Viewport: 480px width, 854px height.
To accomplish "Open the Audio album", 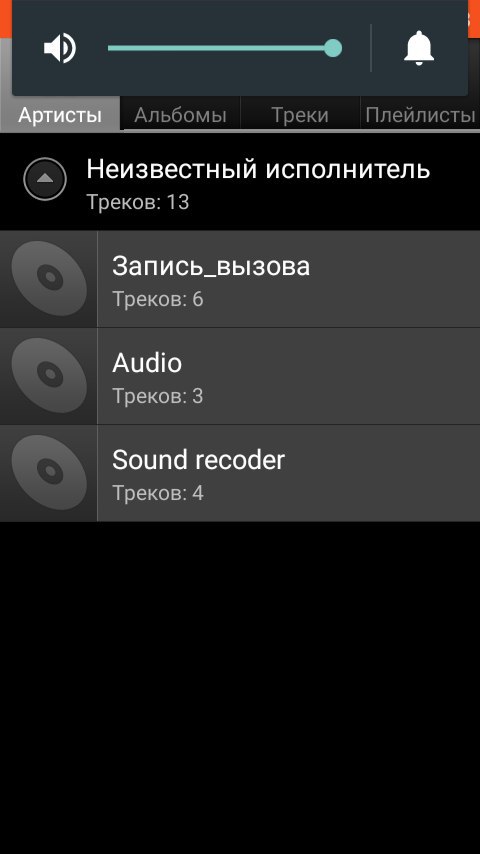I will 240,376.
